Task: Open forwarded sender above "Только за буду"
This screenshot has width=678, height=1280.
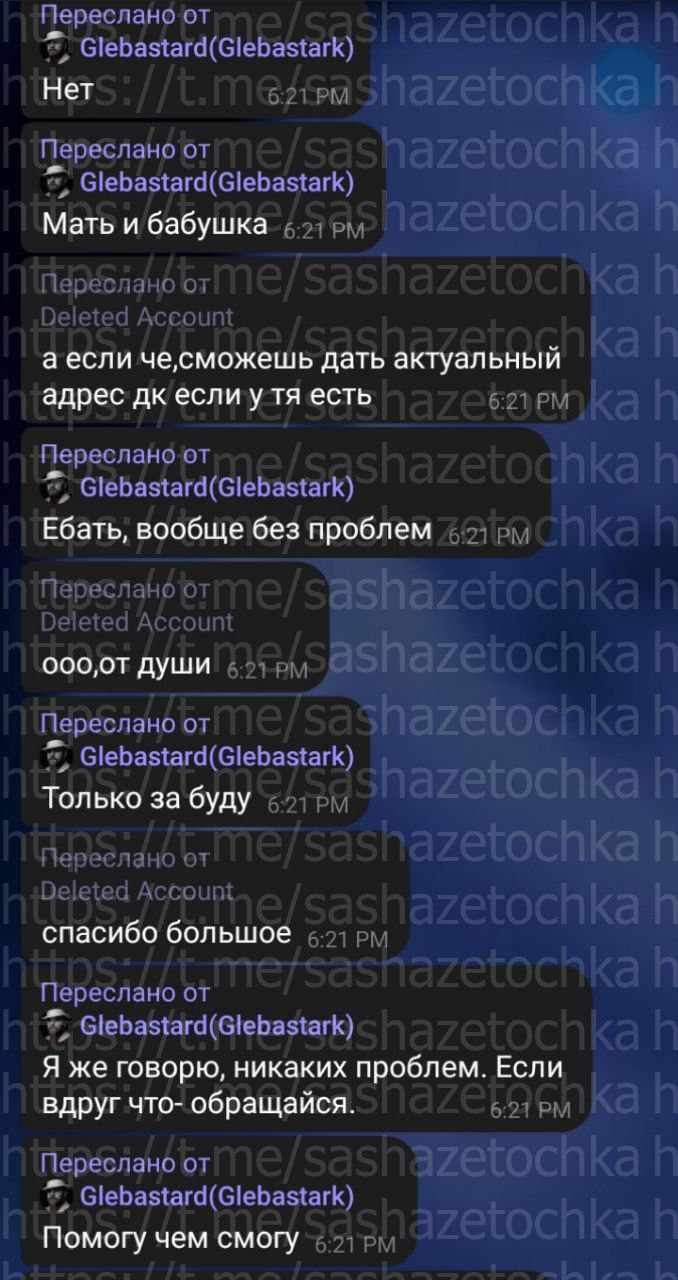Action: [x=215, y=756]
